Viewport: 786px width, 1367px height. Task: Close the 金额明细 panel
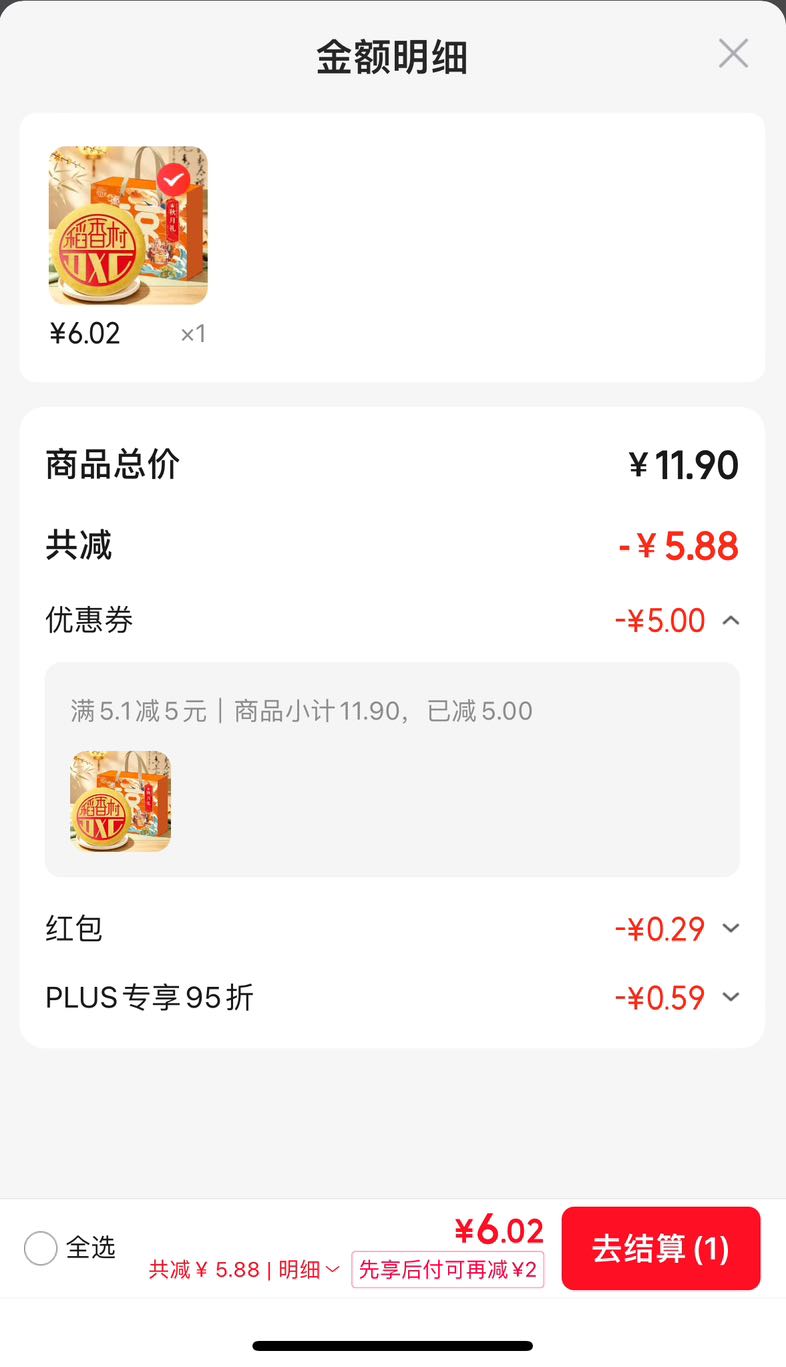click(733, 54)
